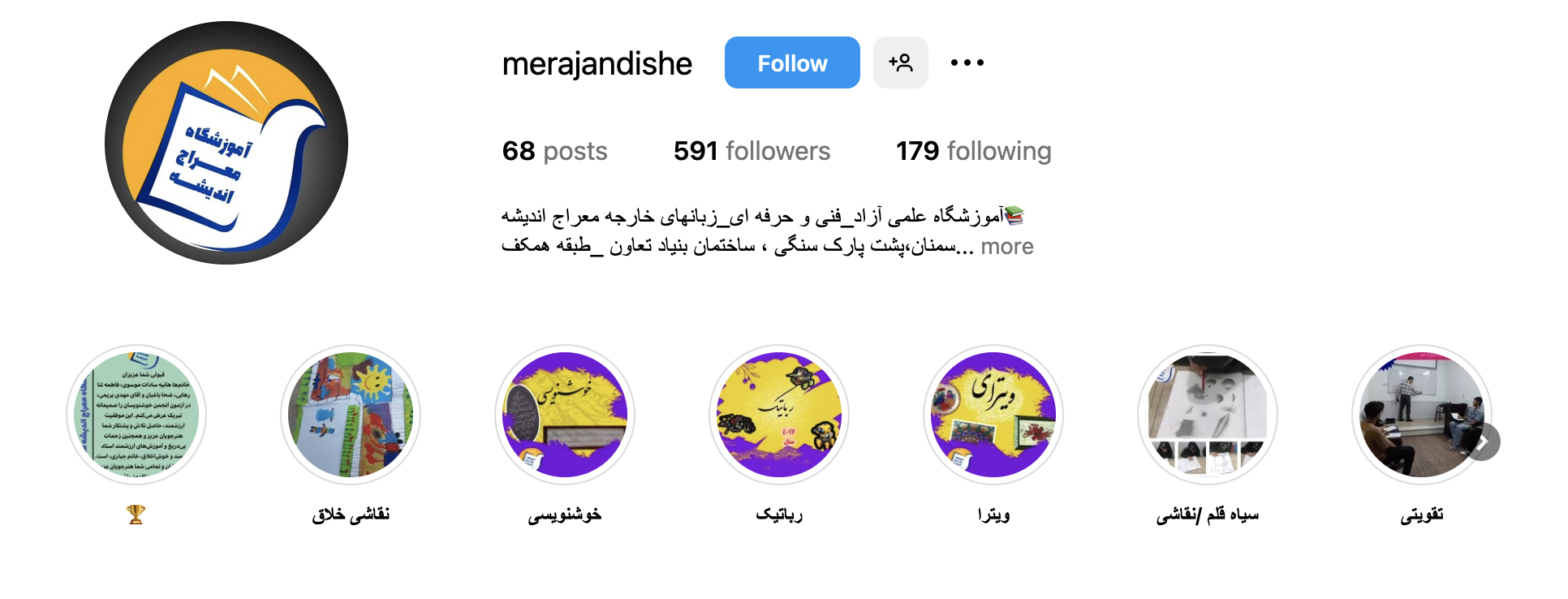
Task: Open the رباتیک highlight
Action: (x=779, y=415)
